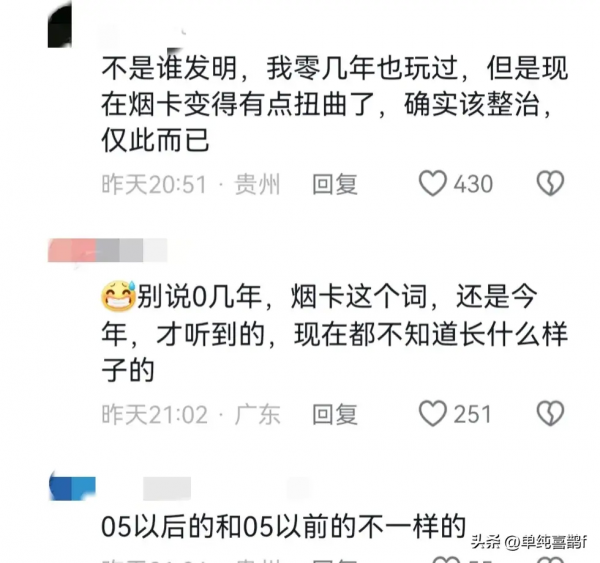The width and height of the screenshot is (600, 563).
Task: Like the comment with 430 likes
Action: [x=433, y=184]
